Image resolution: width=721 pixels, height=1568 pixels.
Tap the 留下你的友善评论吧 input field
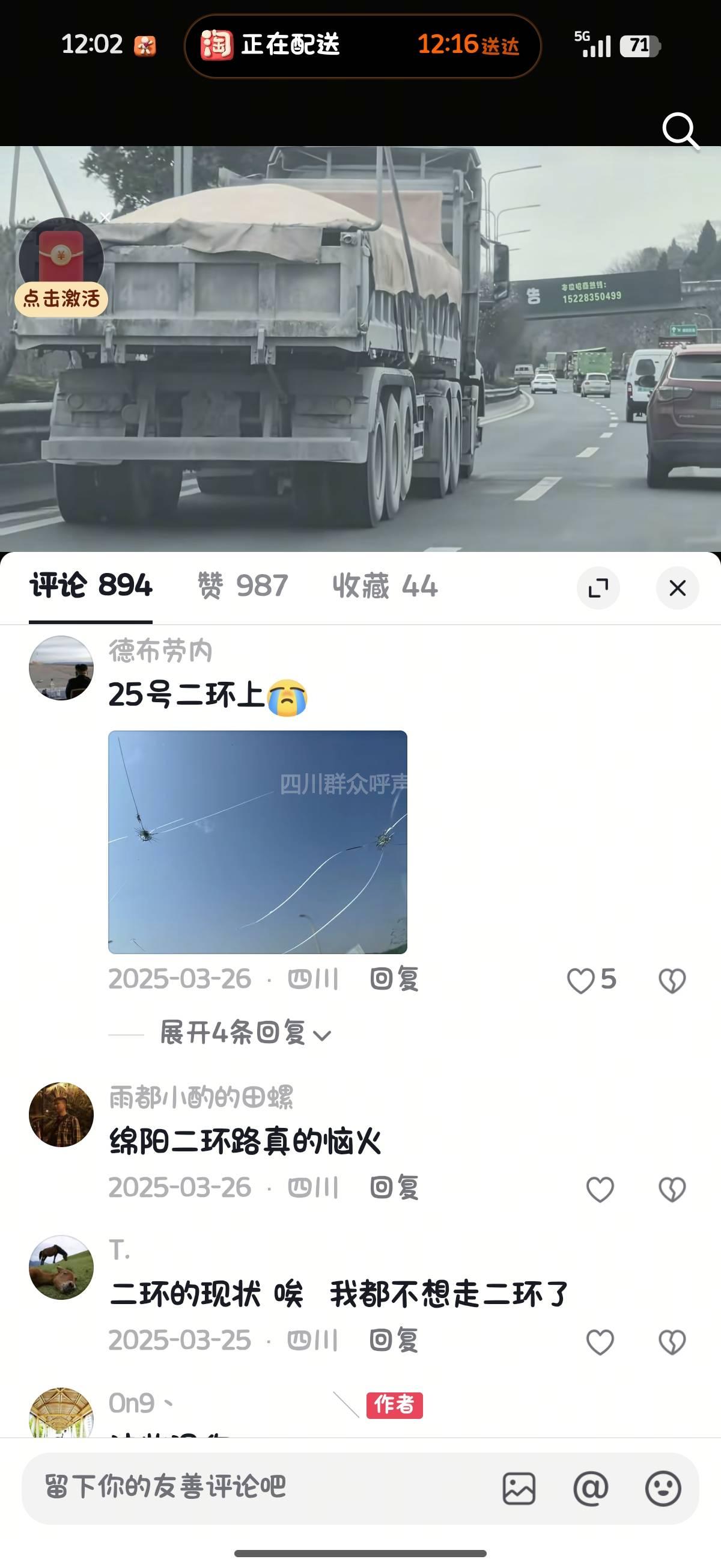coord(243,1487)
